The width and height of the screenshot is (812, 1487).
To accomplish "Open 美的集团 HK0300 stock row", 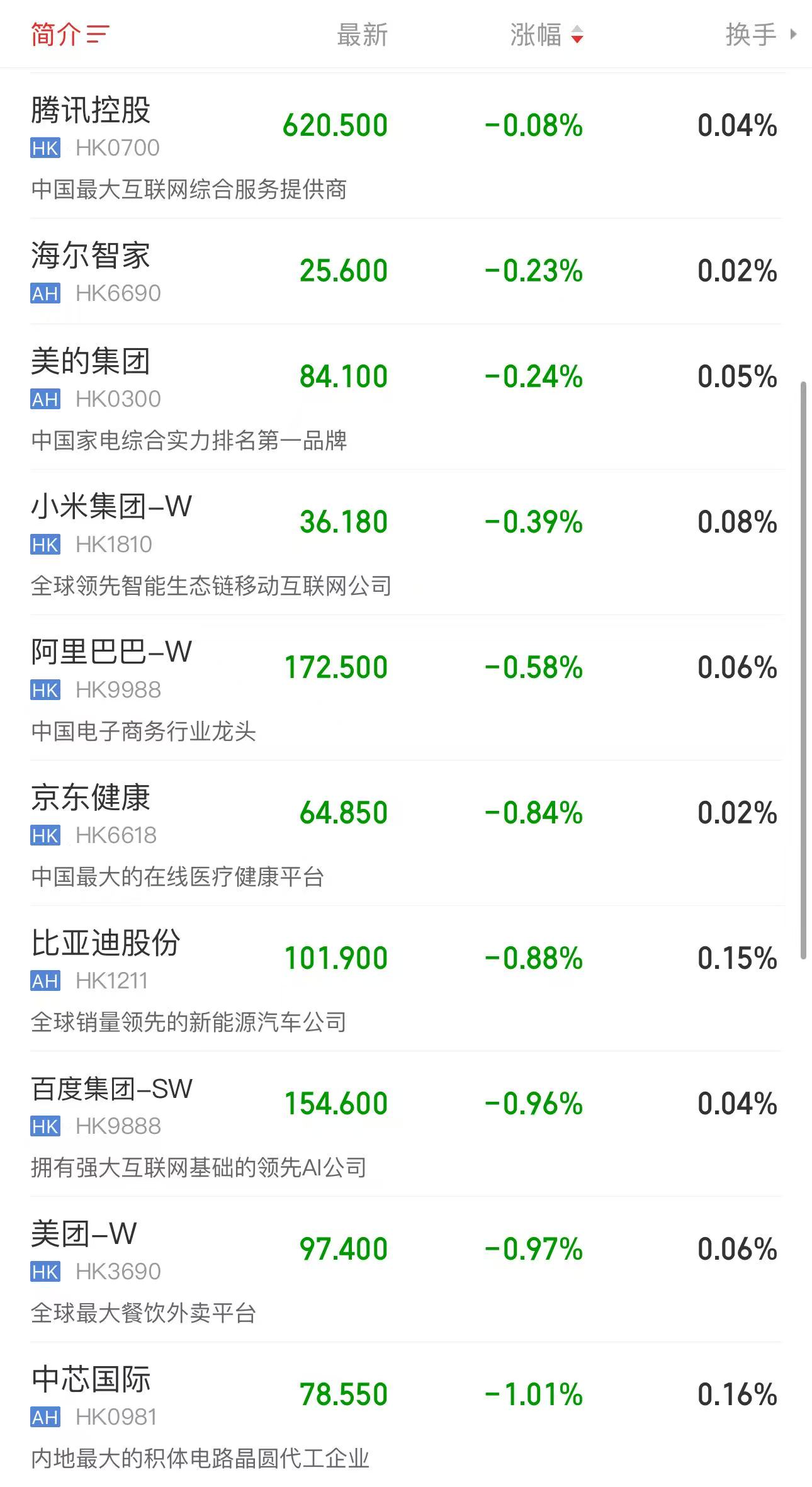I will 91,362.
